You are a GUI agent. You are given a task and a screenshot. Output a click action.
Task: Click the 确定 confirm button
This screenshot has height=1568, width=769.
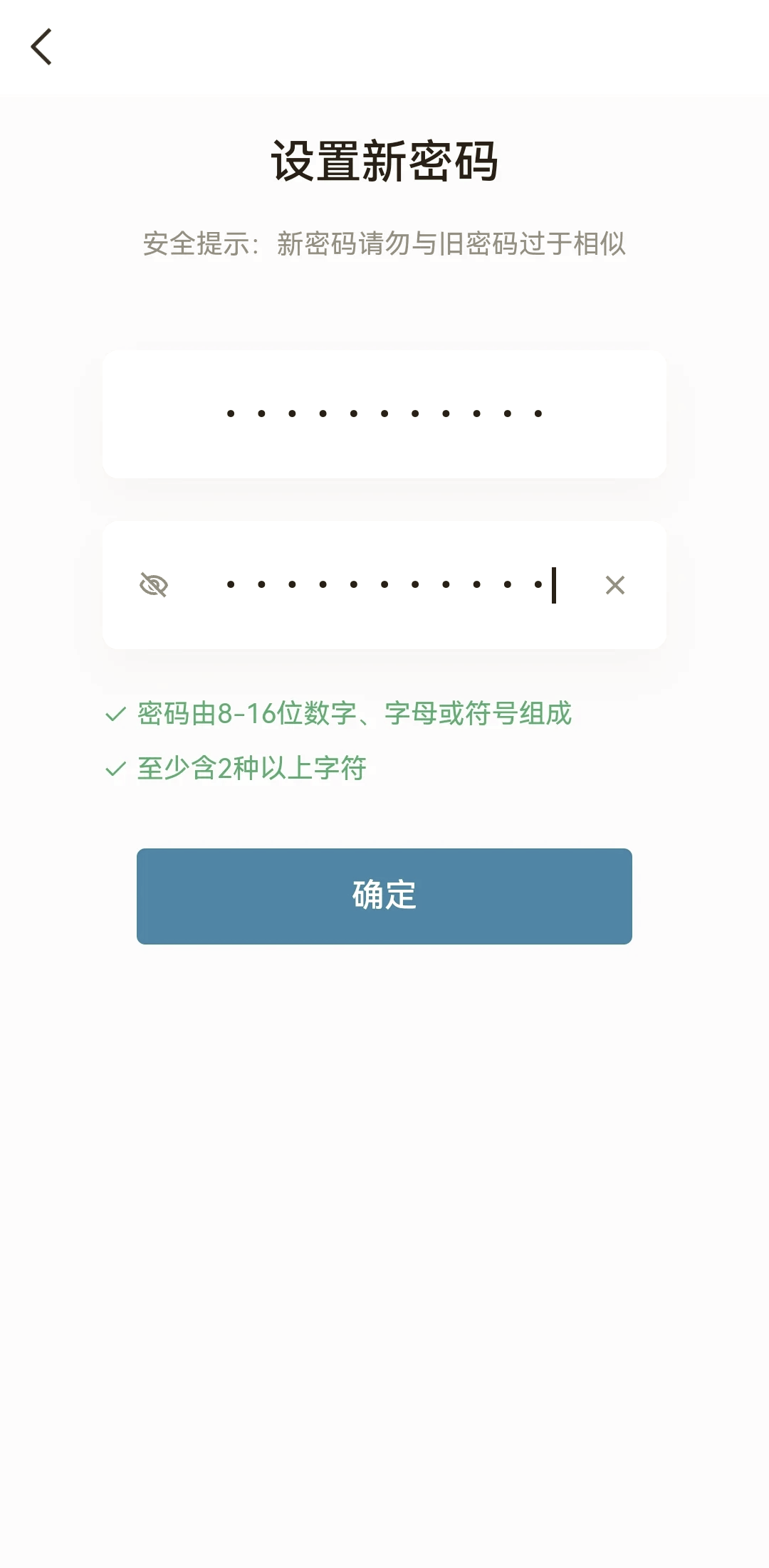pyautogui.click(x=384, y=896)
